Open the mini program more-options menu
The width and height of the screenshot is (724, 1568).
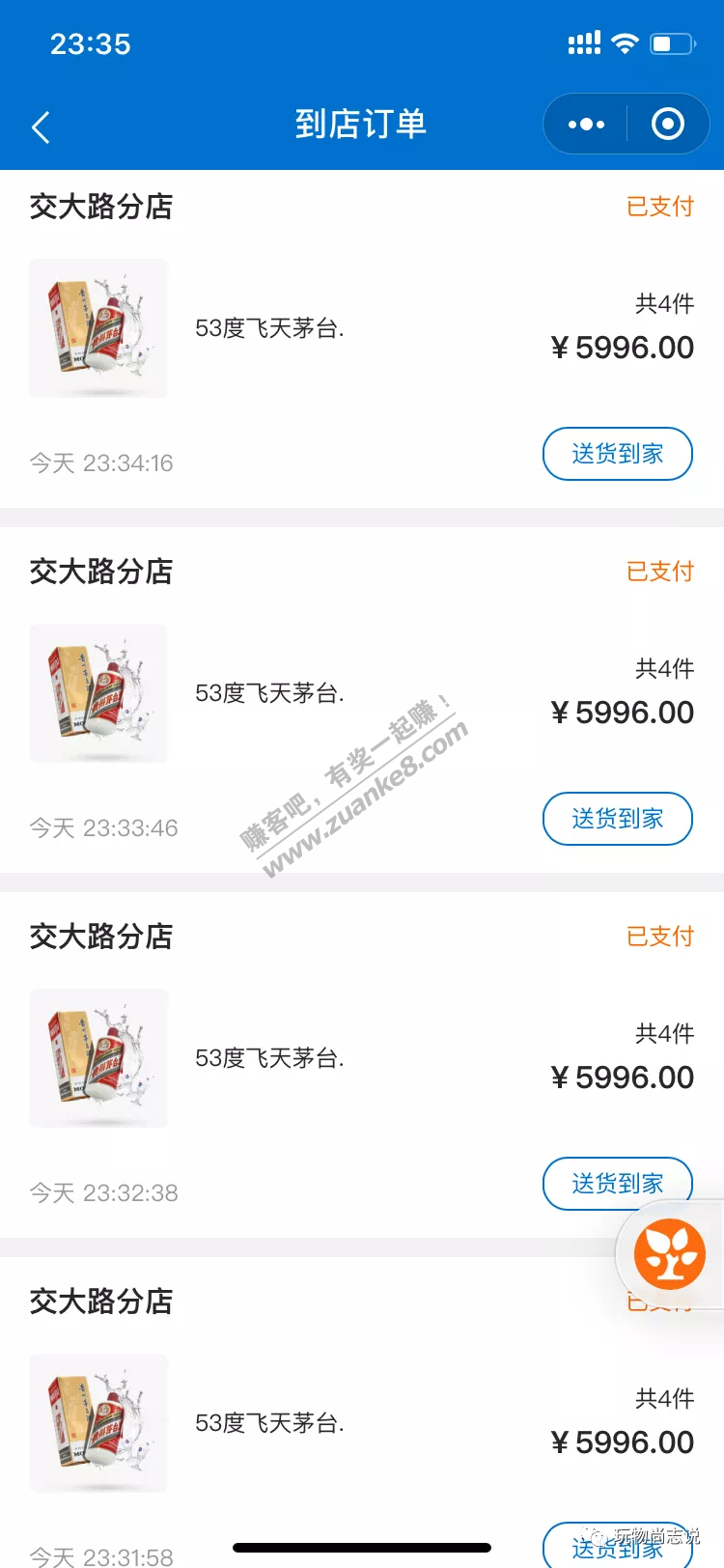click(x=586, y=125)
